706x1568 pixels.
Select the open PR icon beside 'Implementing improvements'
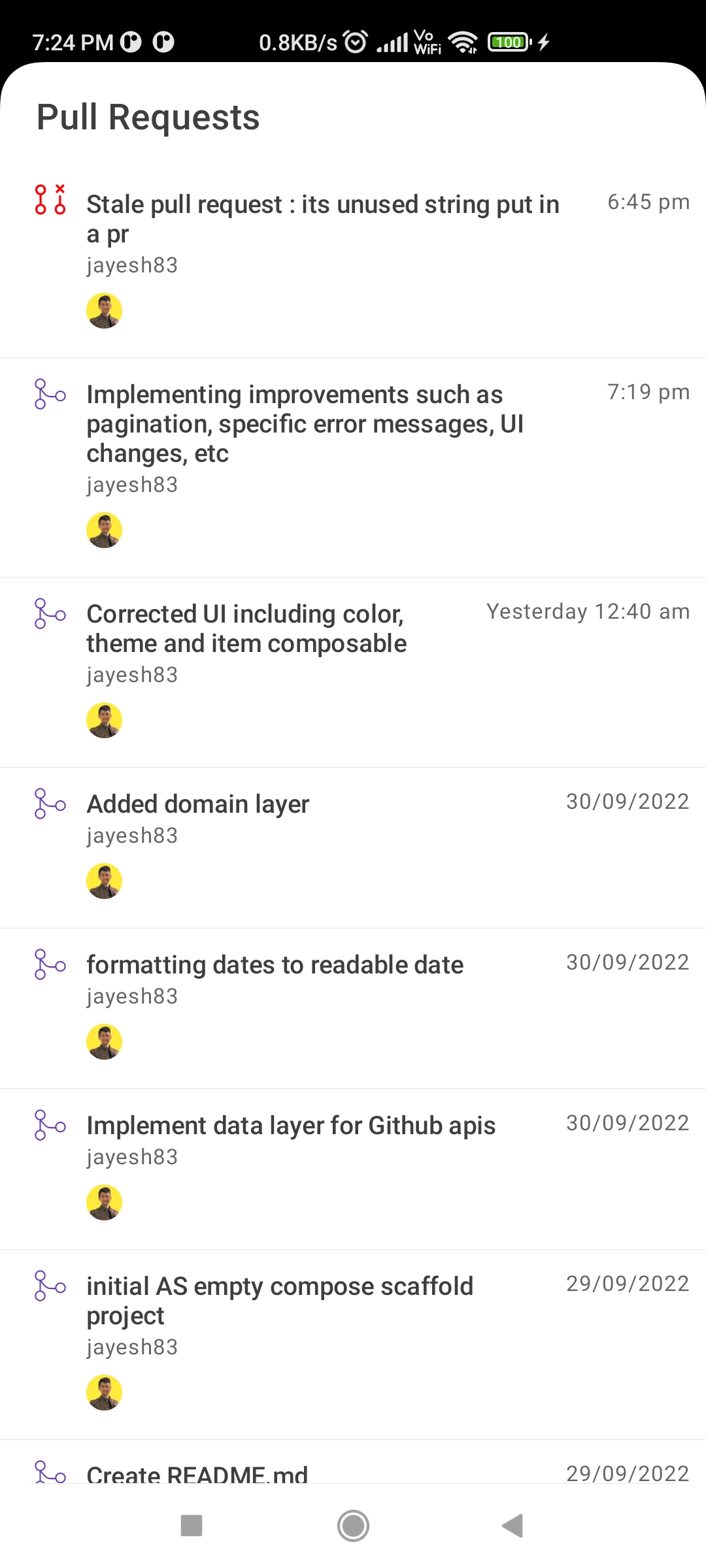49,395
